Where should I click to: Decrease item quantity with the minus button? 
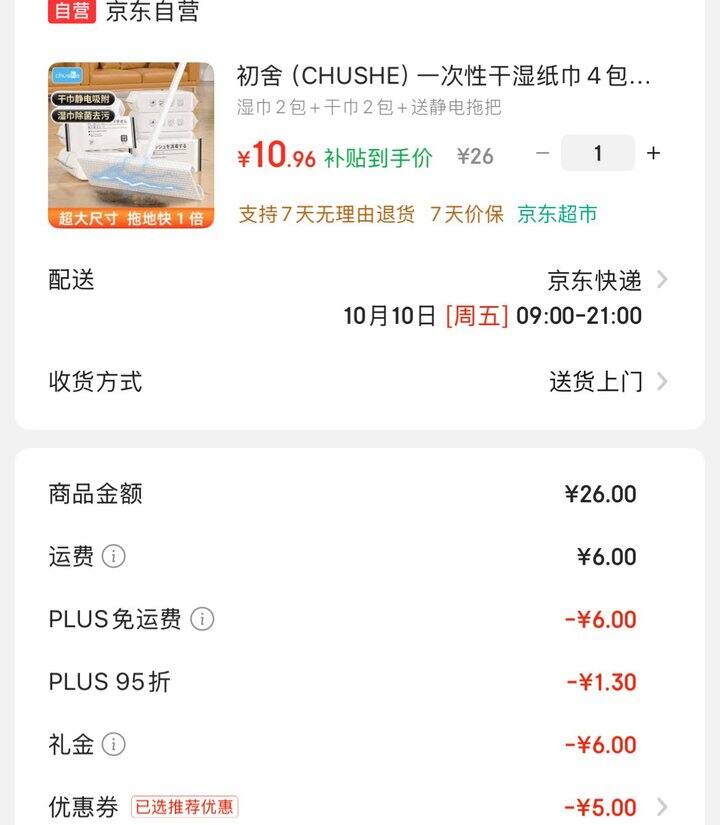(x=542, y=153)
